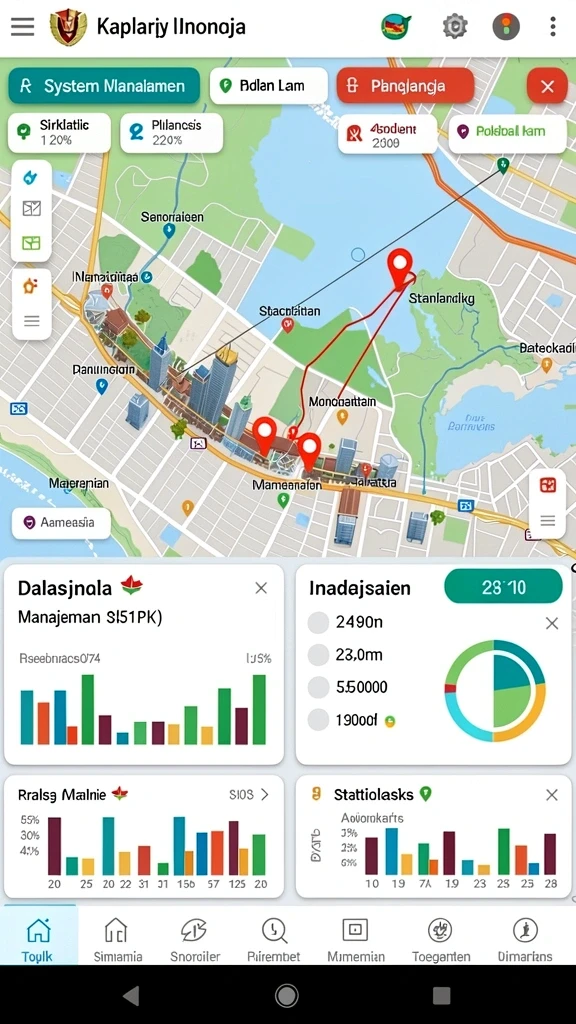Open the overflow three-dot menu

click(x=552, y=27)
